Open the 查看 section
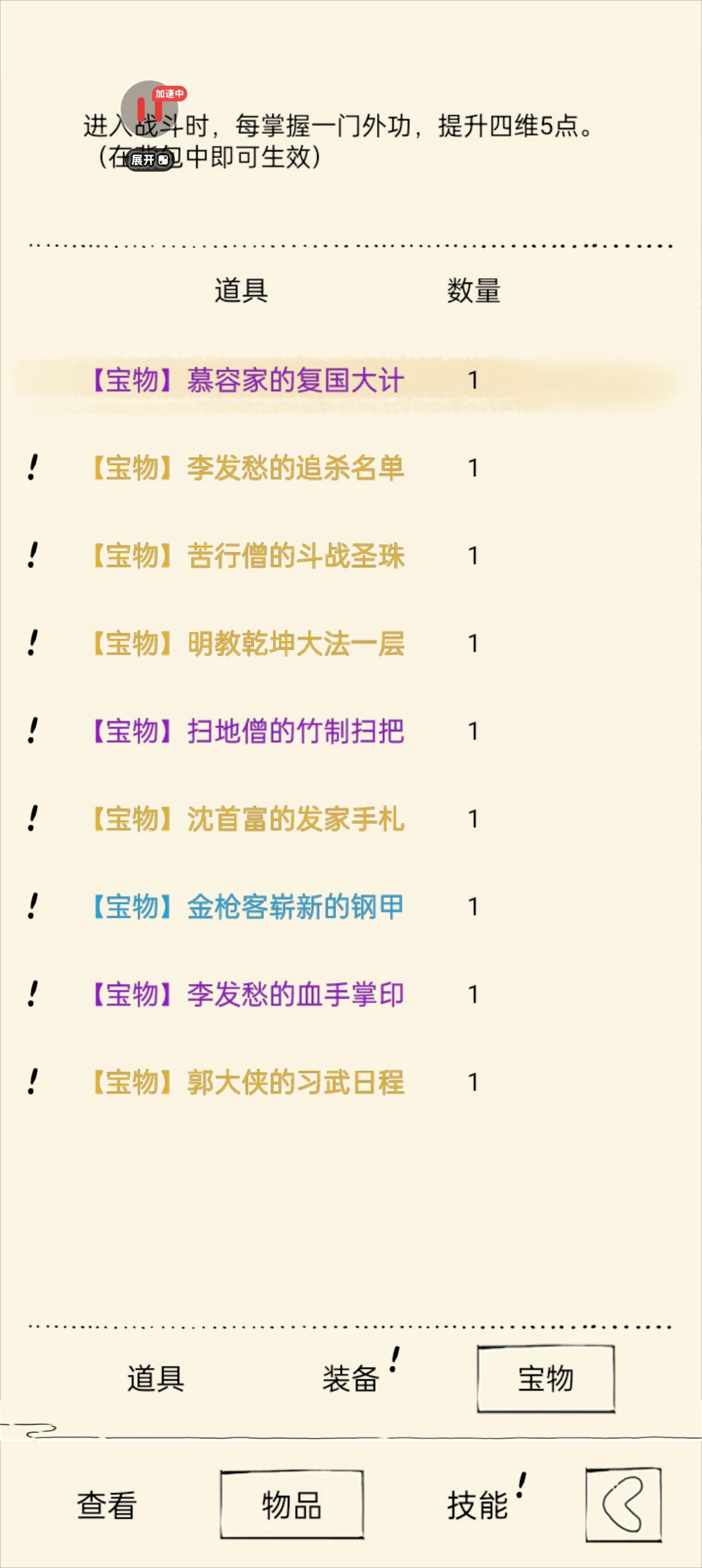The image size is (702, 1568). 107,1505
